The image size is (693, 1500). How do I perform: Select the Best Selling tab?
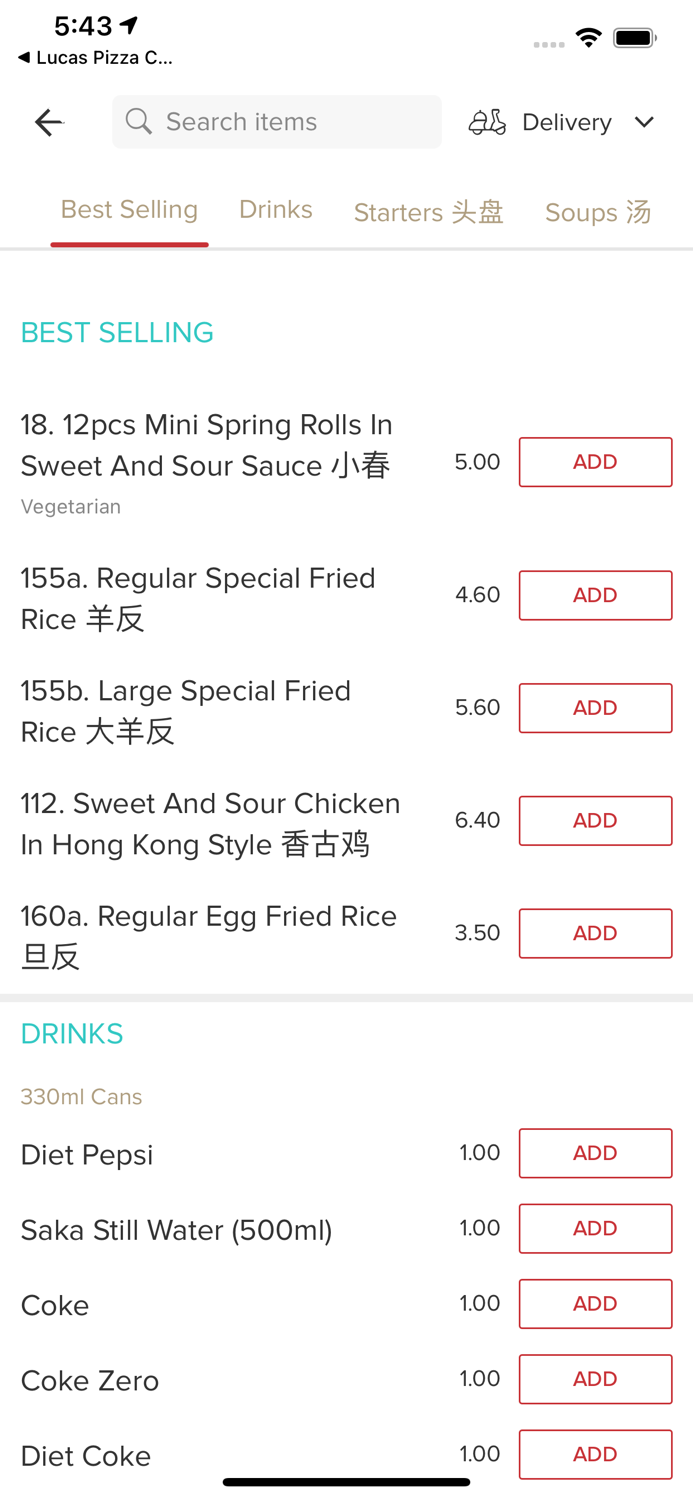tap(129, 210)
